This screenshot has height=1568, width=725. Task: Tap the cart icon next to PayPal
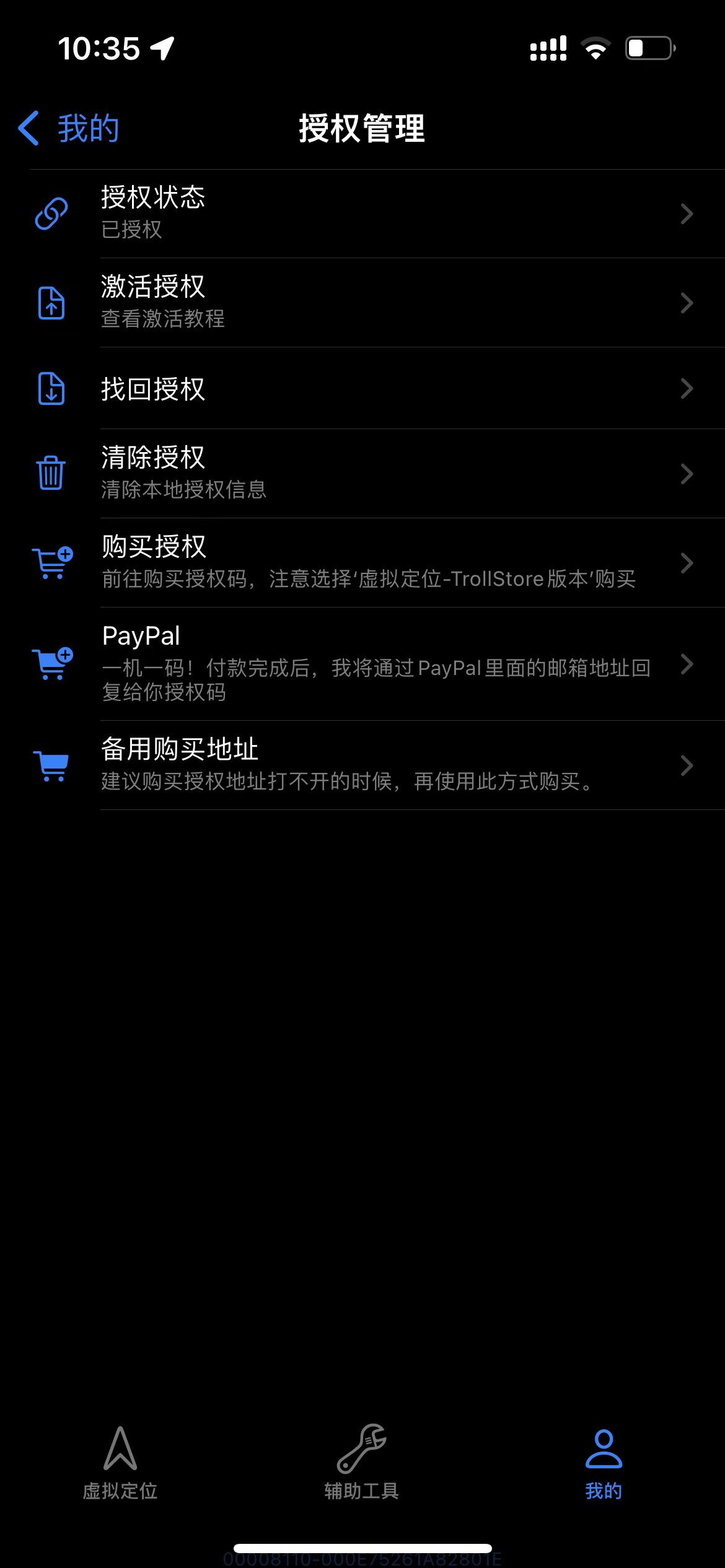pyautogui.click(x=50, y=664)
